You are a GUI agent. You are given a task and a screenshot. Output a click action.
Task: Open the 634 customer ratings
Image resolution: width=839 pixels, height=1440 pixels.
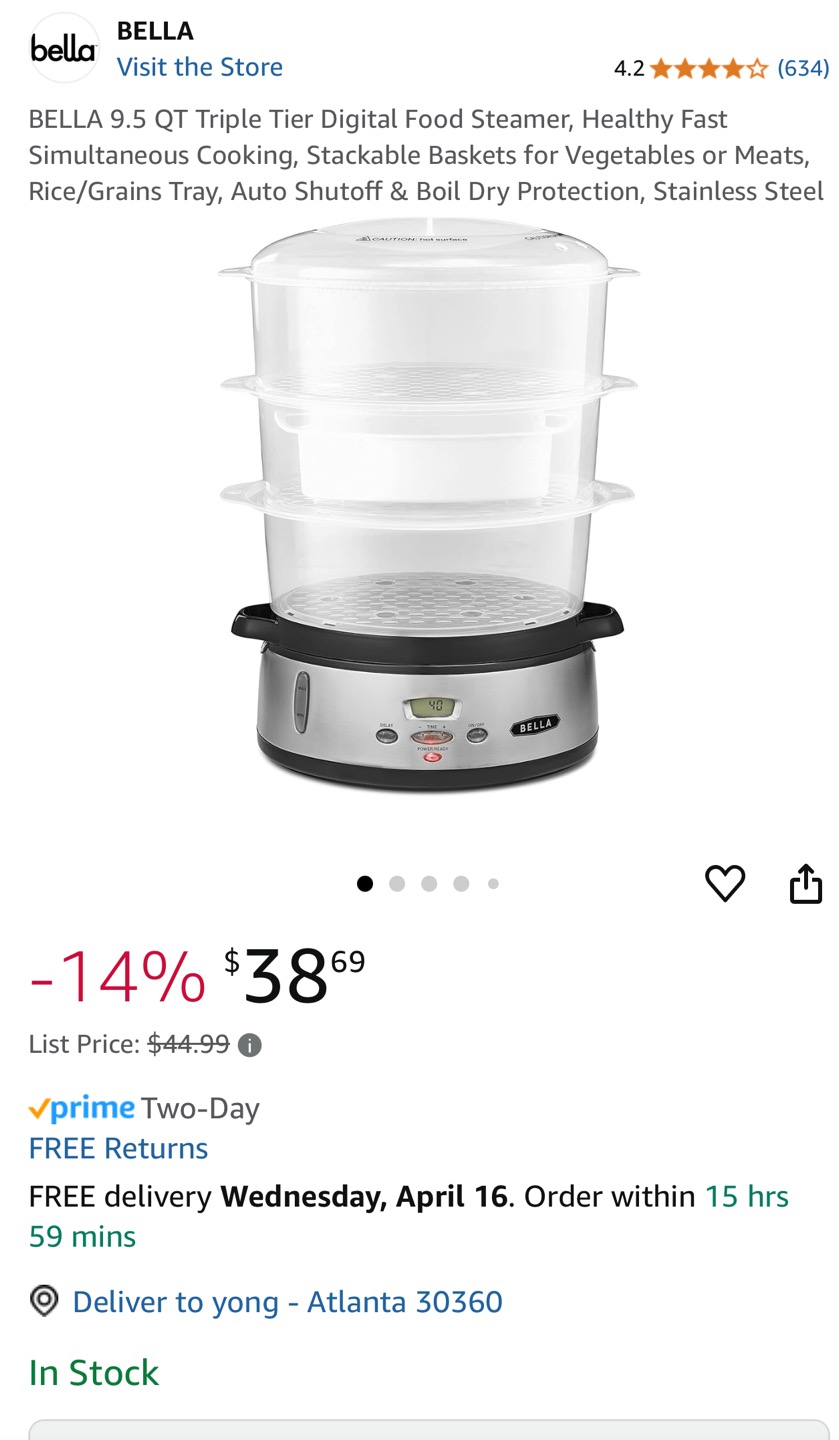pos(802,68)
